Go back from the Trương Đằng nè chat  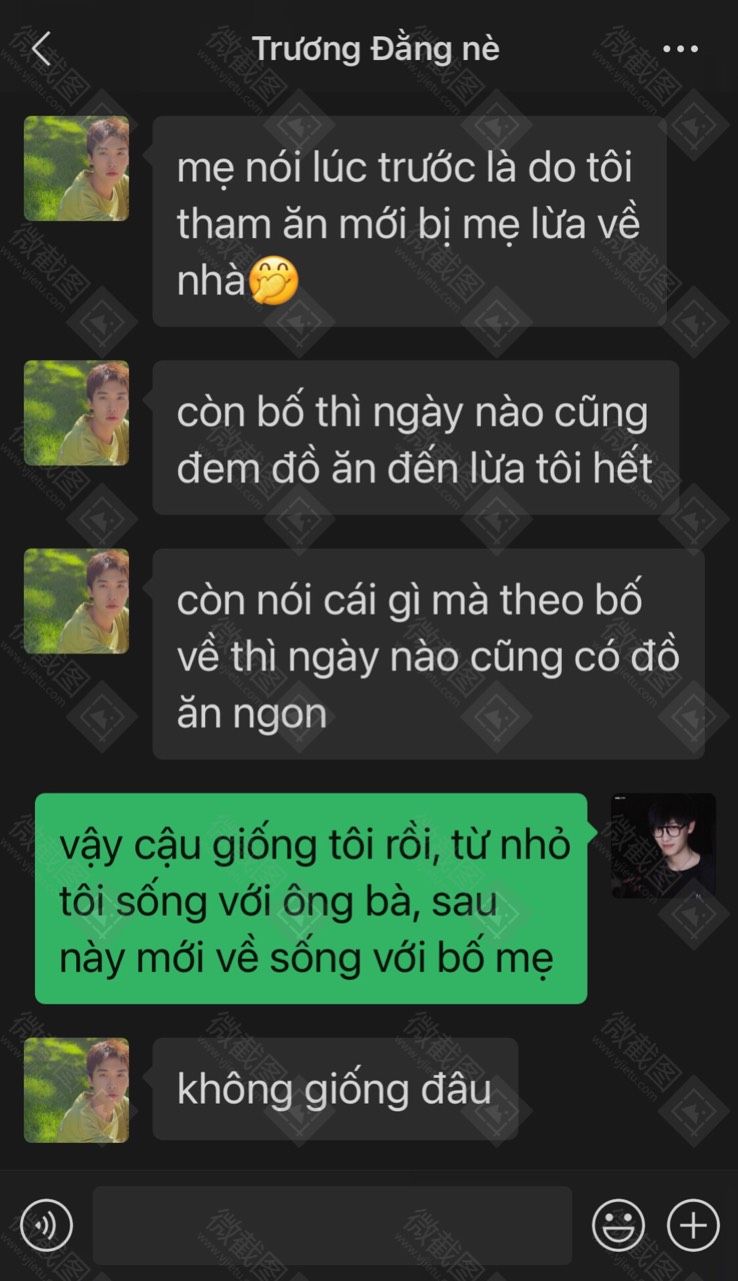41,48
